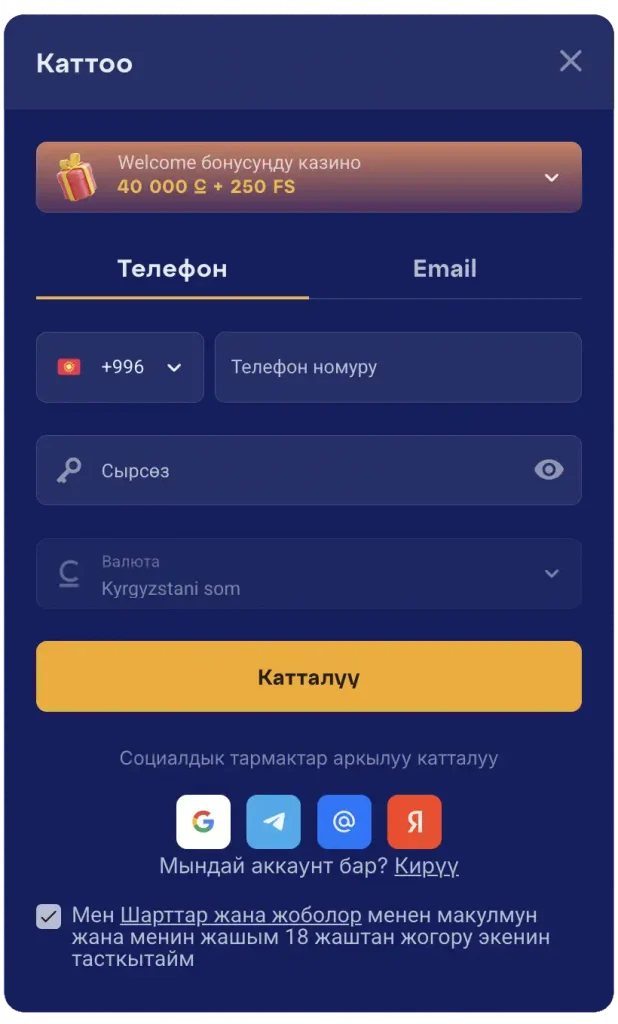Switch to the Email tab
This screenshot has width=618, height=1024.
click(x=444, y=269)
